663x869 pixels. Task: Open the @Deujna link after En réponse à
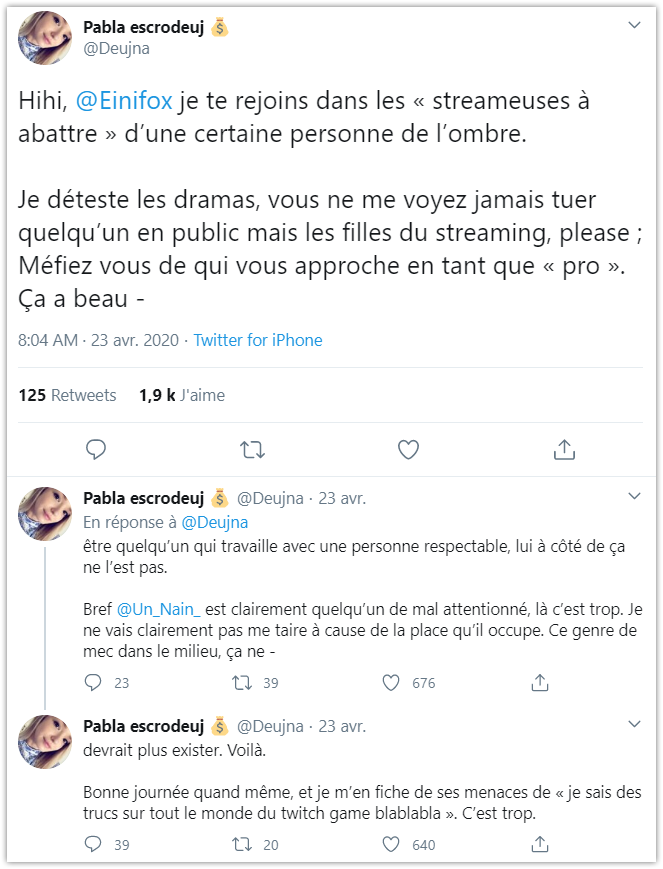[x=215, y=522]
